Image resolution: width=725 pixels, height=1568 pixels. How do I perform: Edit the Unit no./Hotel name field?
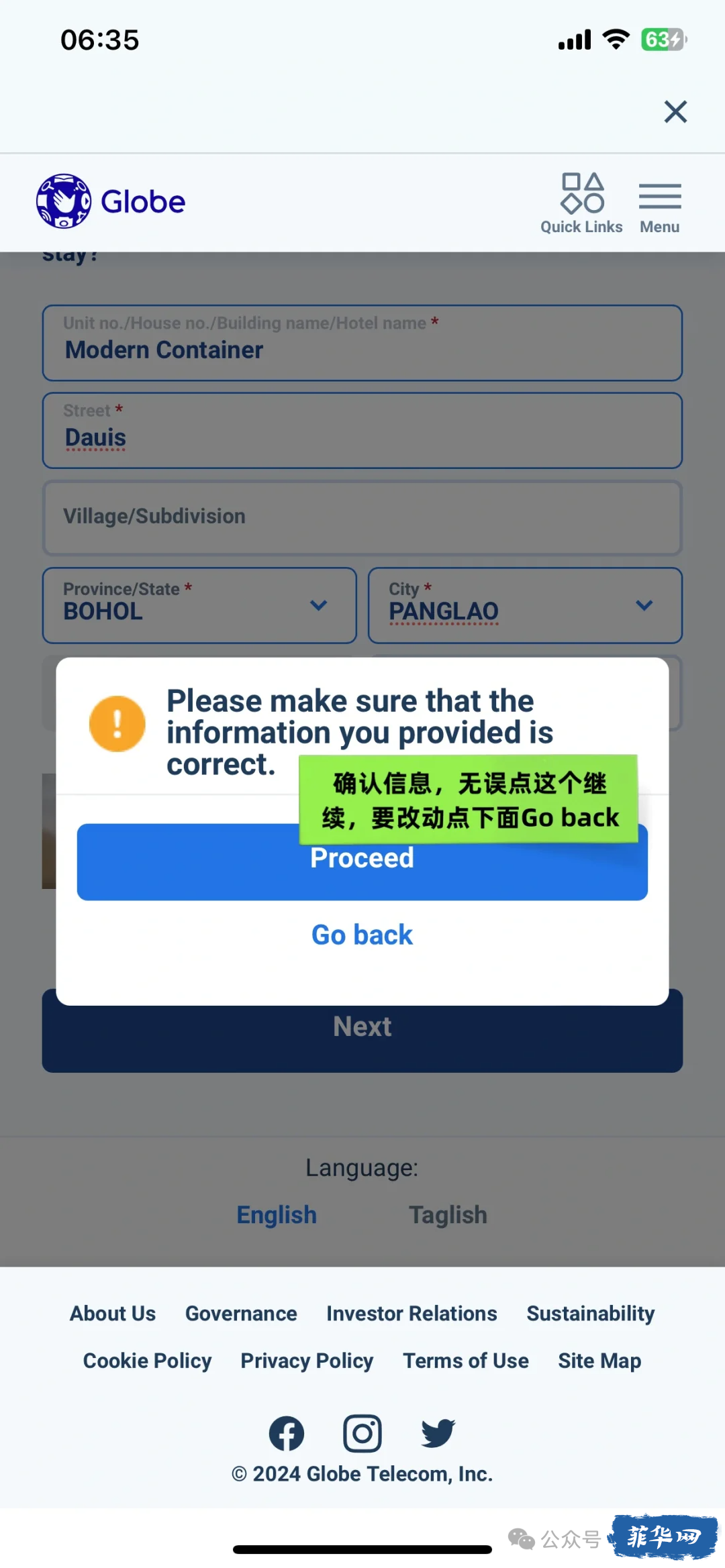(x=362, y=344)
